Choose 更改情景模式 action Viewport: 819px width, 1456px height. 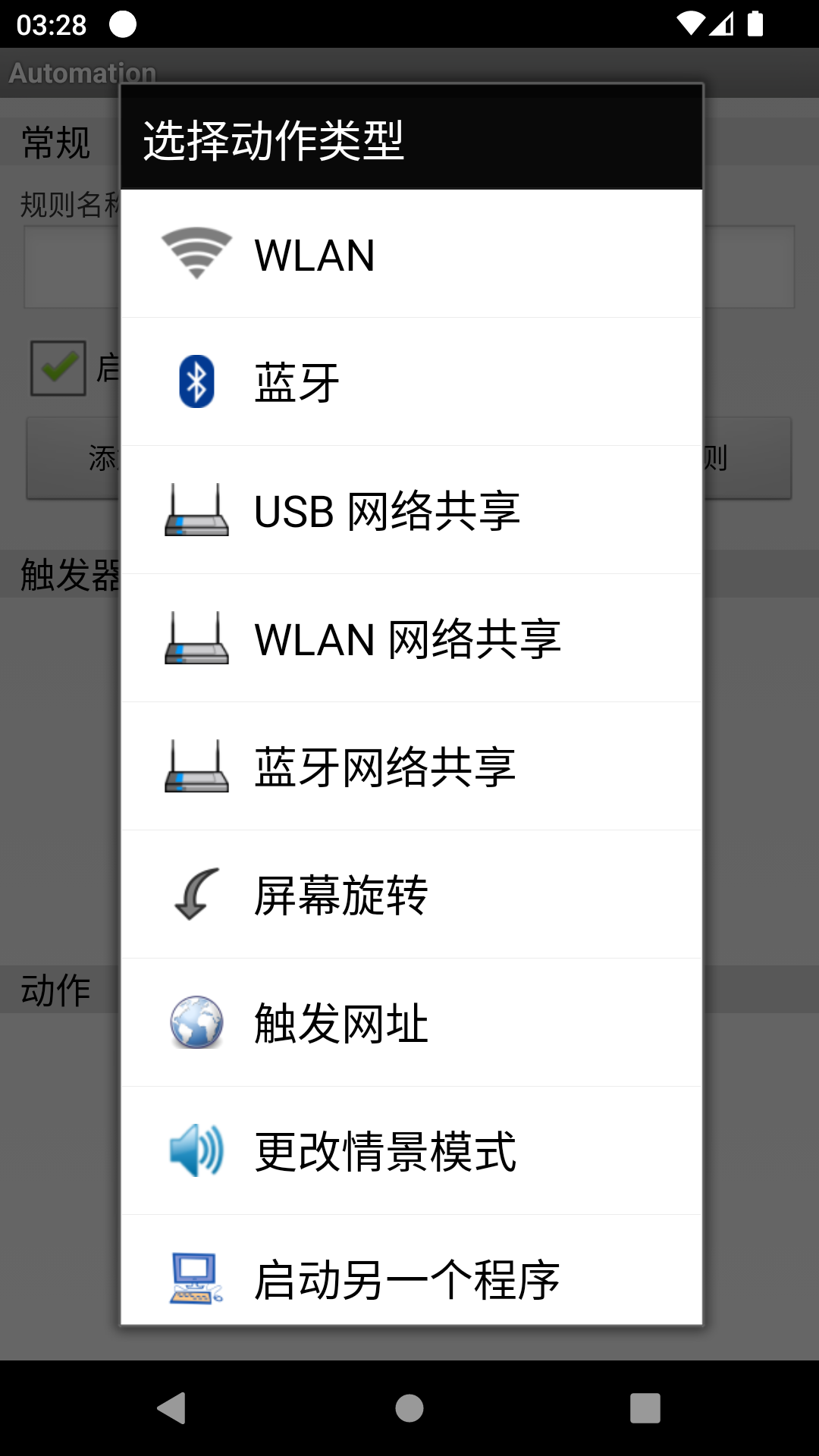[x=411, y=1151]
